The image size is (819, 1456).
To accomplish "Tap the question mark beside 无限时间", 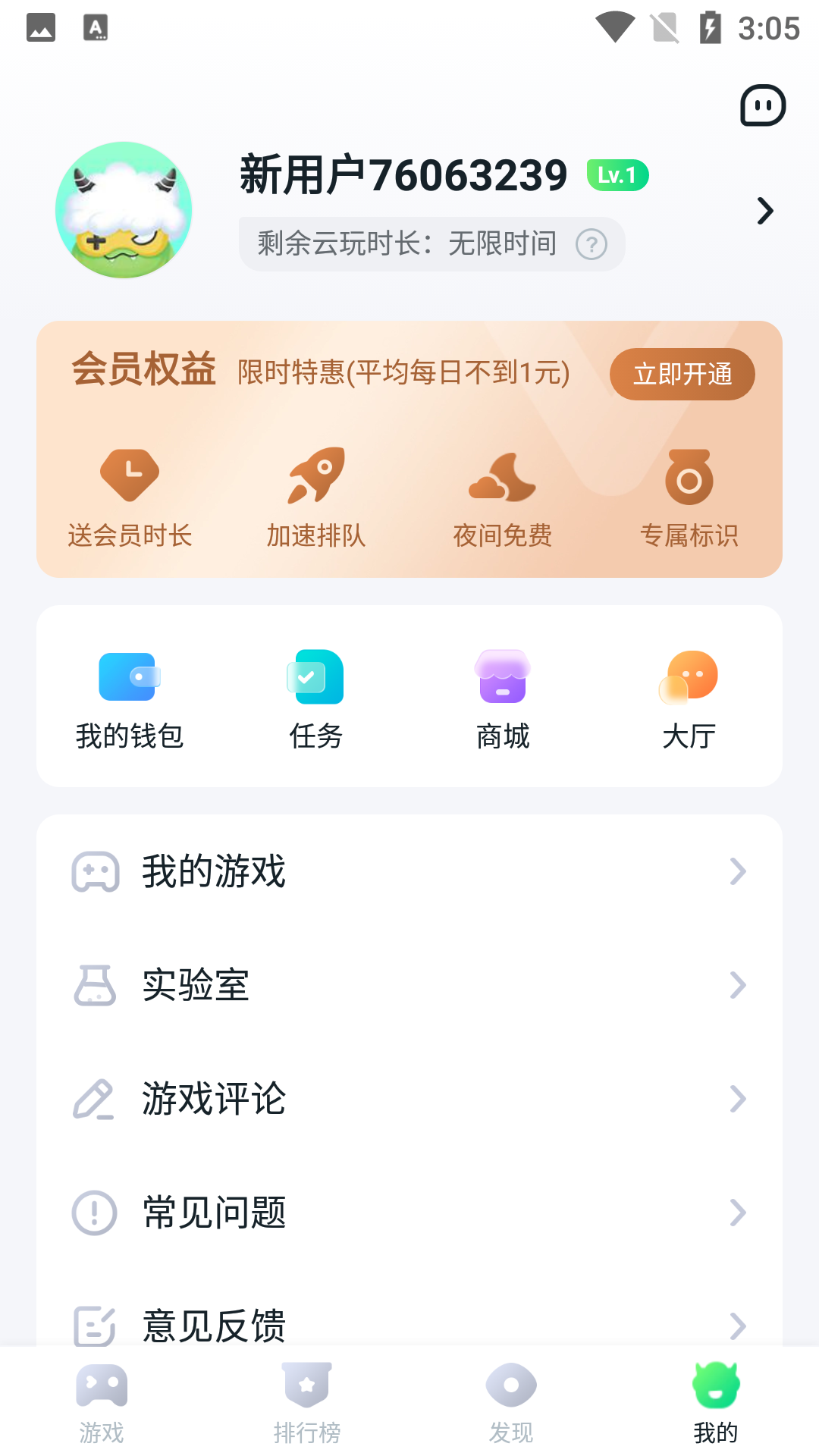I will pos(591,243).
